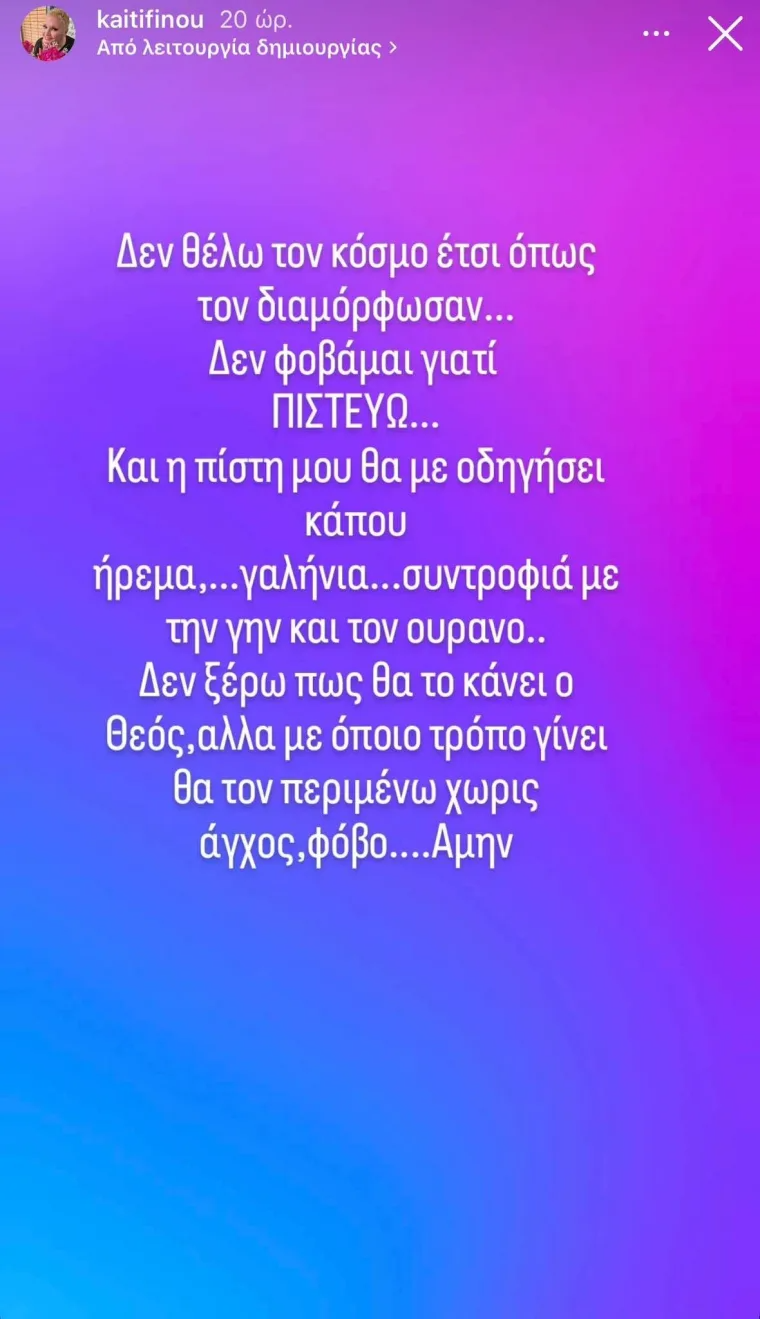Close the story with the X button
Image resolution: width=760 pixels, height=1319 pixels.
pos(725,34)
